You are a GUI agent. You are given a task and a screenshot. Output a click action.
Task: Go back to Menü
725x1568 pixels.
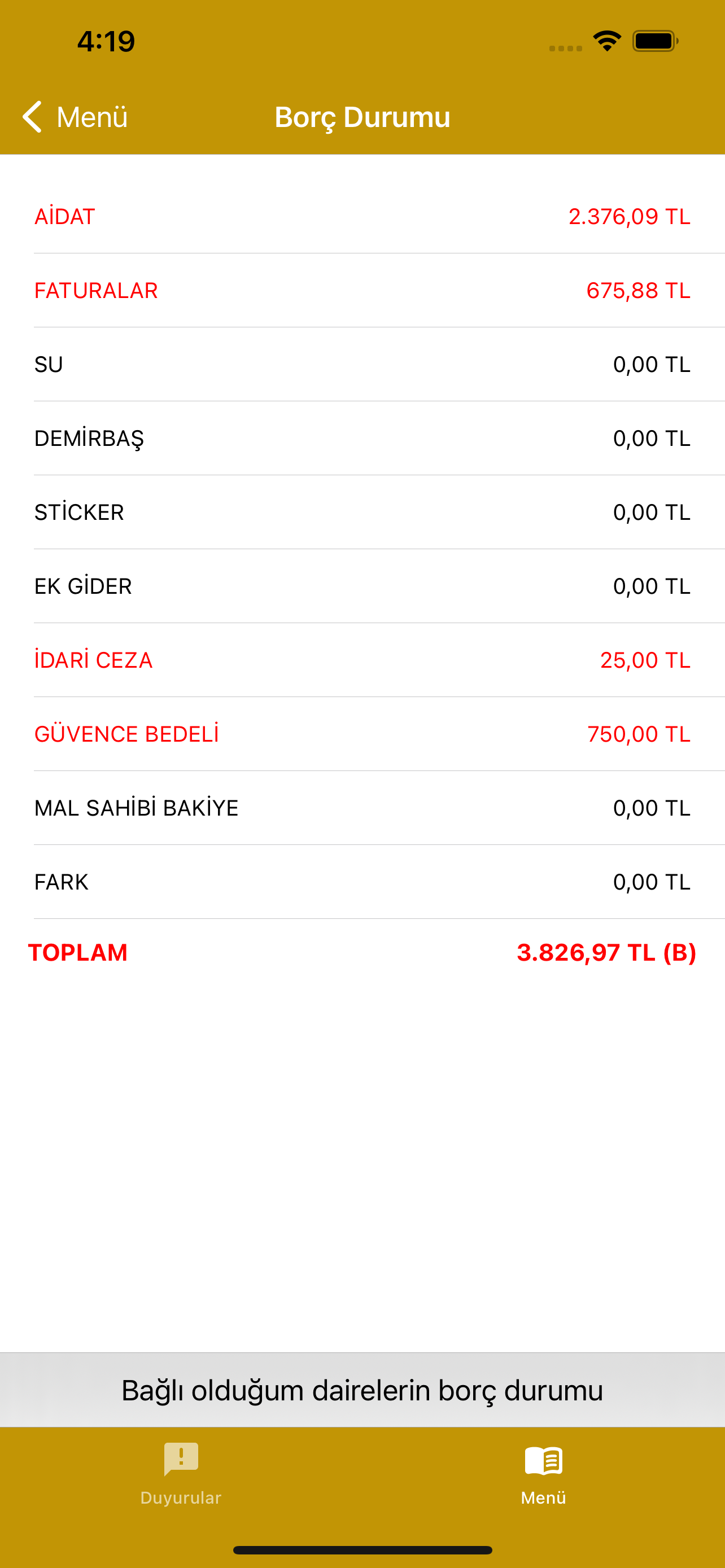tap(75, 117)
